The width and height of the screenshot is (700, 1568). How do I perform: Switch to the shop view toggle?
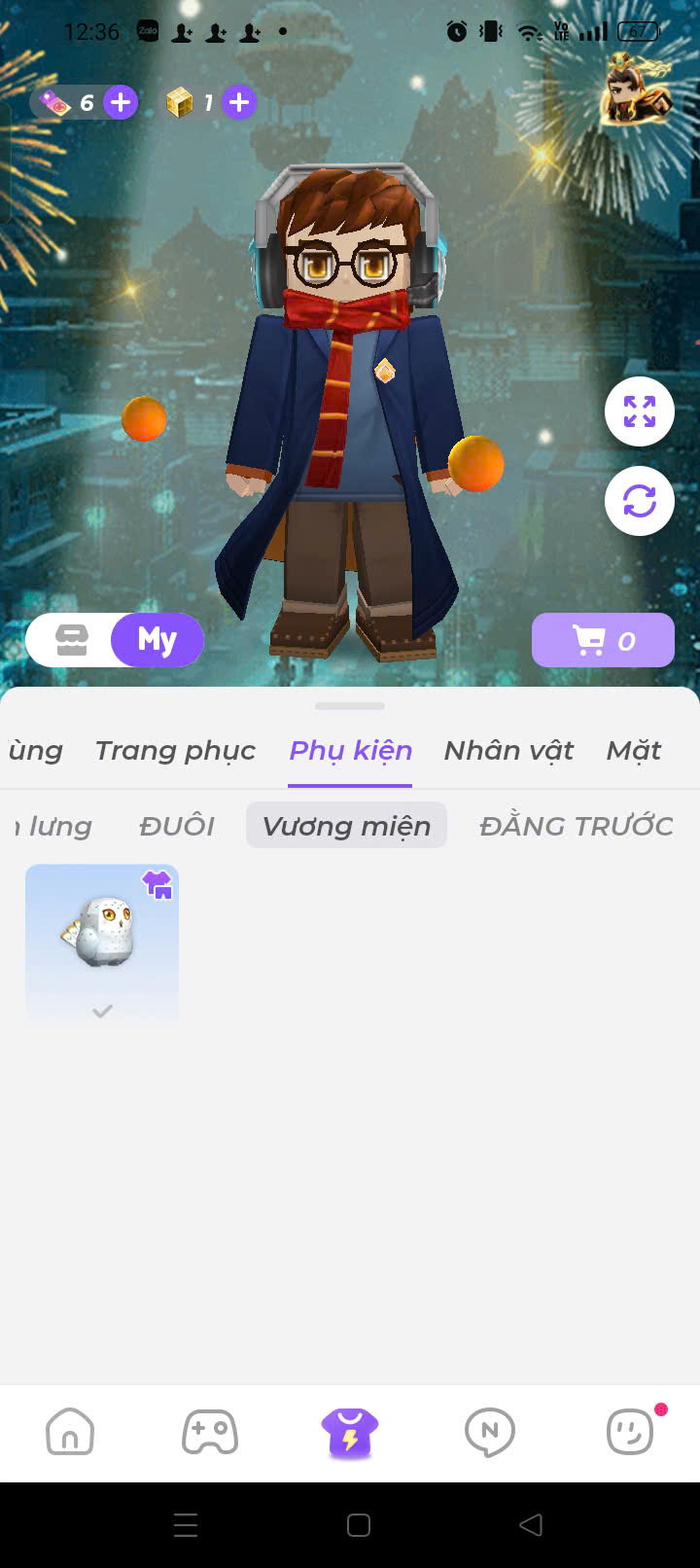point(72,640)
